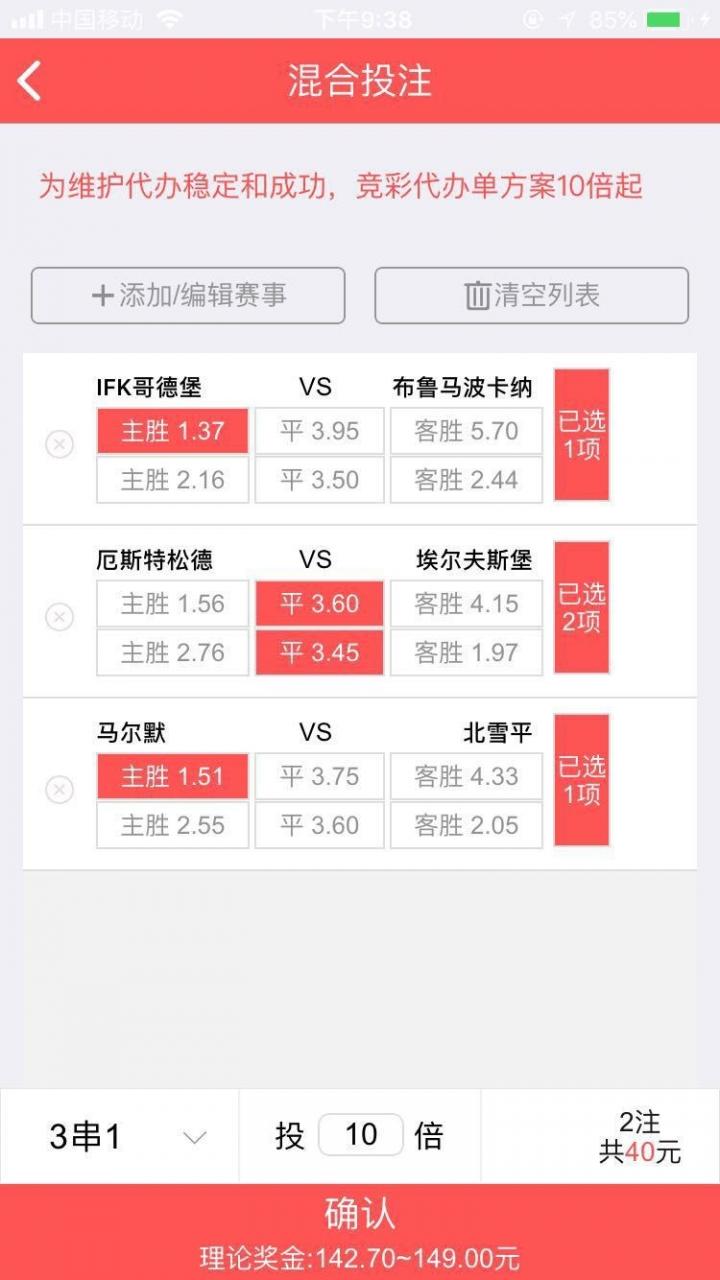Edit the bet multiplier field showing 10

coord(360,1135)
